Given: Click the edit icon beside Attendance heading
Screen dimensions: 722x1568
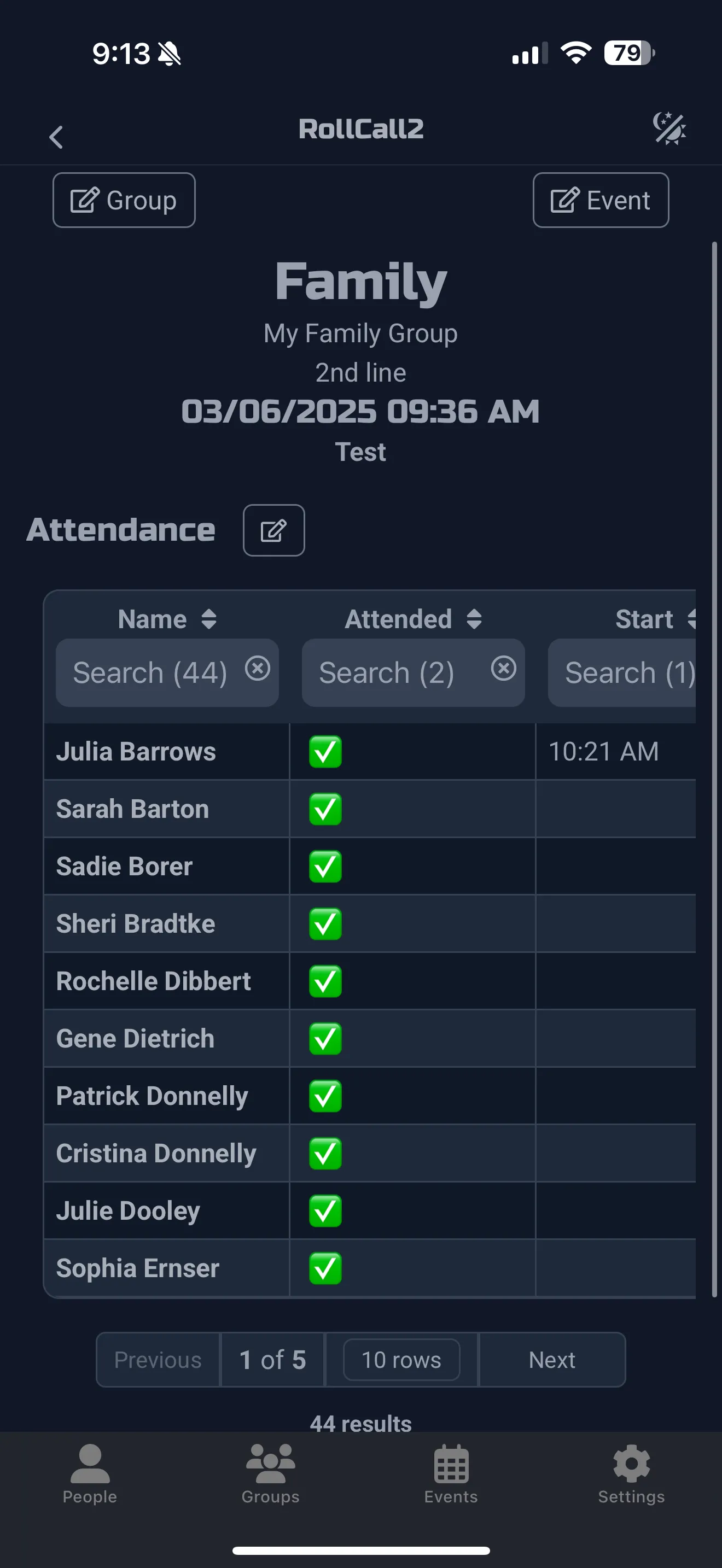Looking at the screenshot, I should [x=273, y=530].
